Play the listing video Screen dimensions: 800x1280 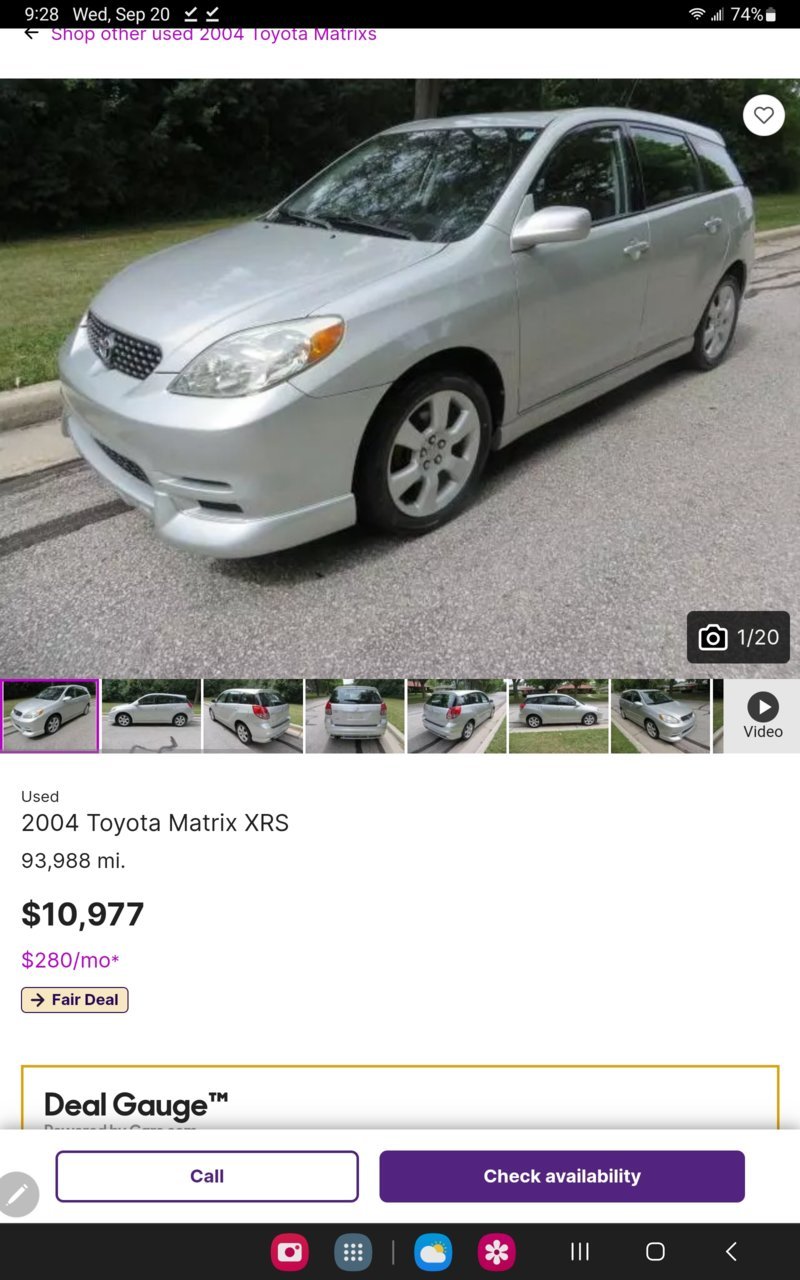click(x=762, y=715)
